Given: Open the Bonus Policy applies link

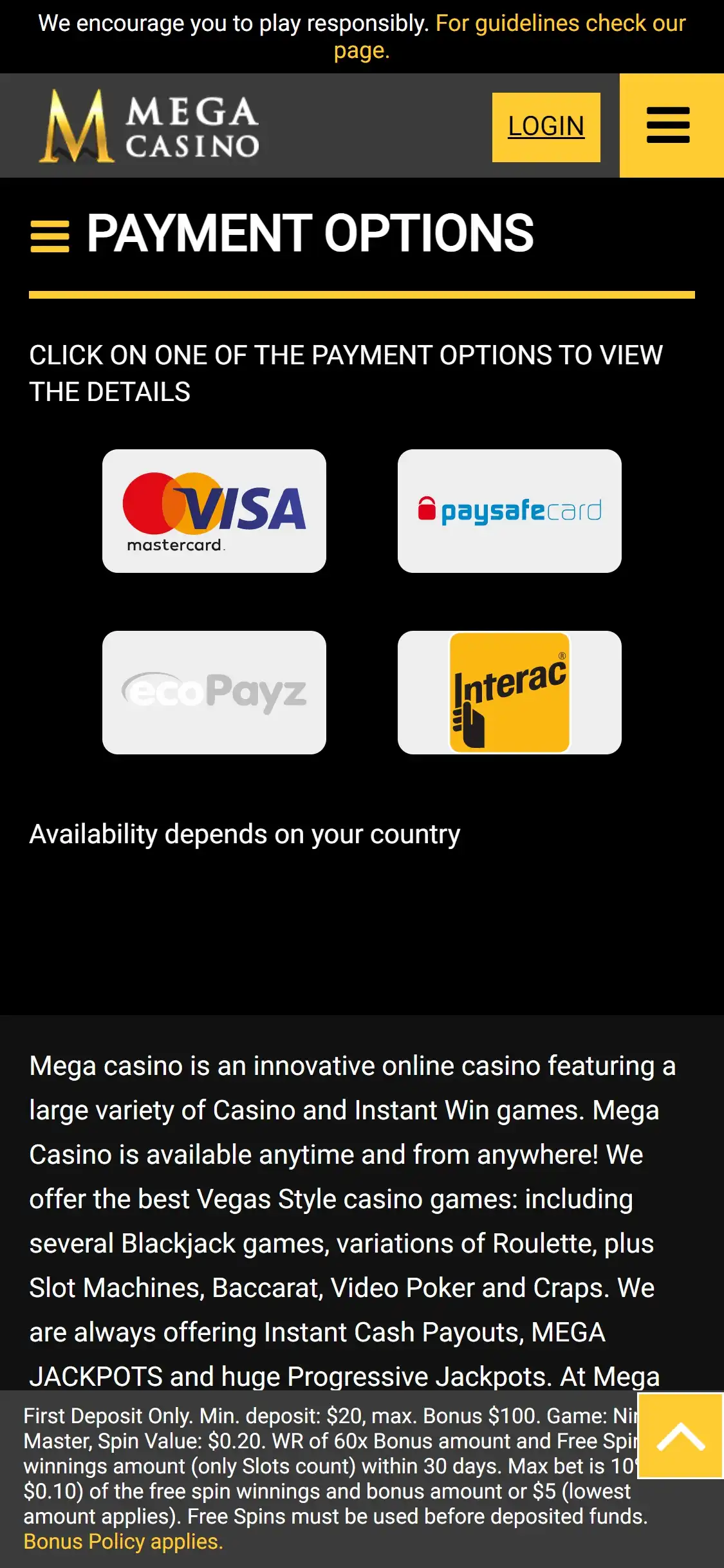Looking at the screenshot, I should pos(123,1542).
